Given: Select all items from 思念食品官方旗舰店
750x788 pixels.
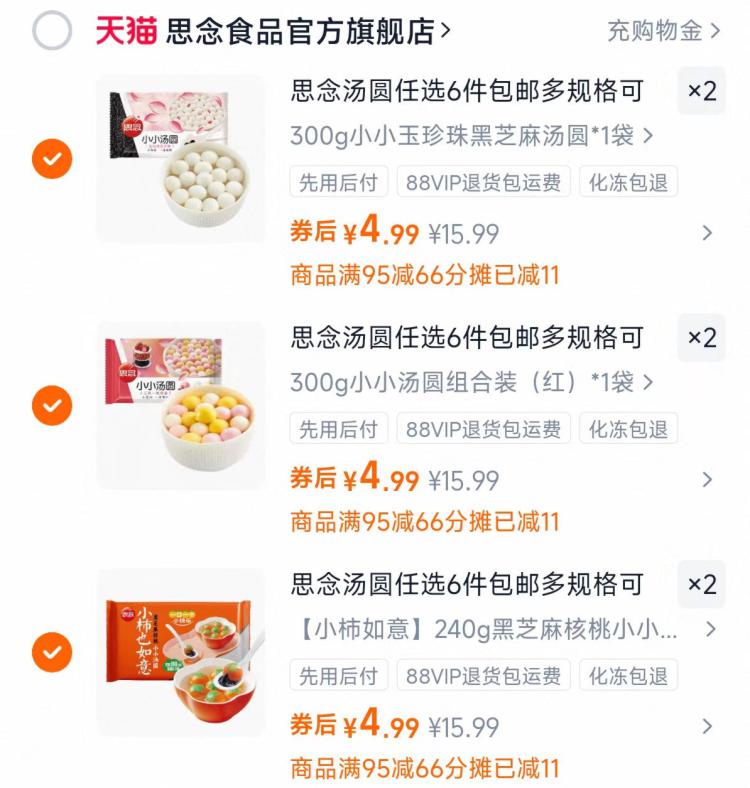Looking at the screenshot, I should tap(52, 31).
